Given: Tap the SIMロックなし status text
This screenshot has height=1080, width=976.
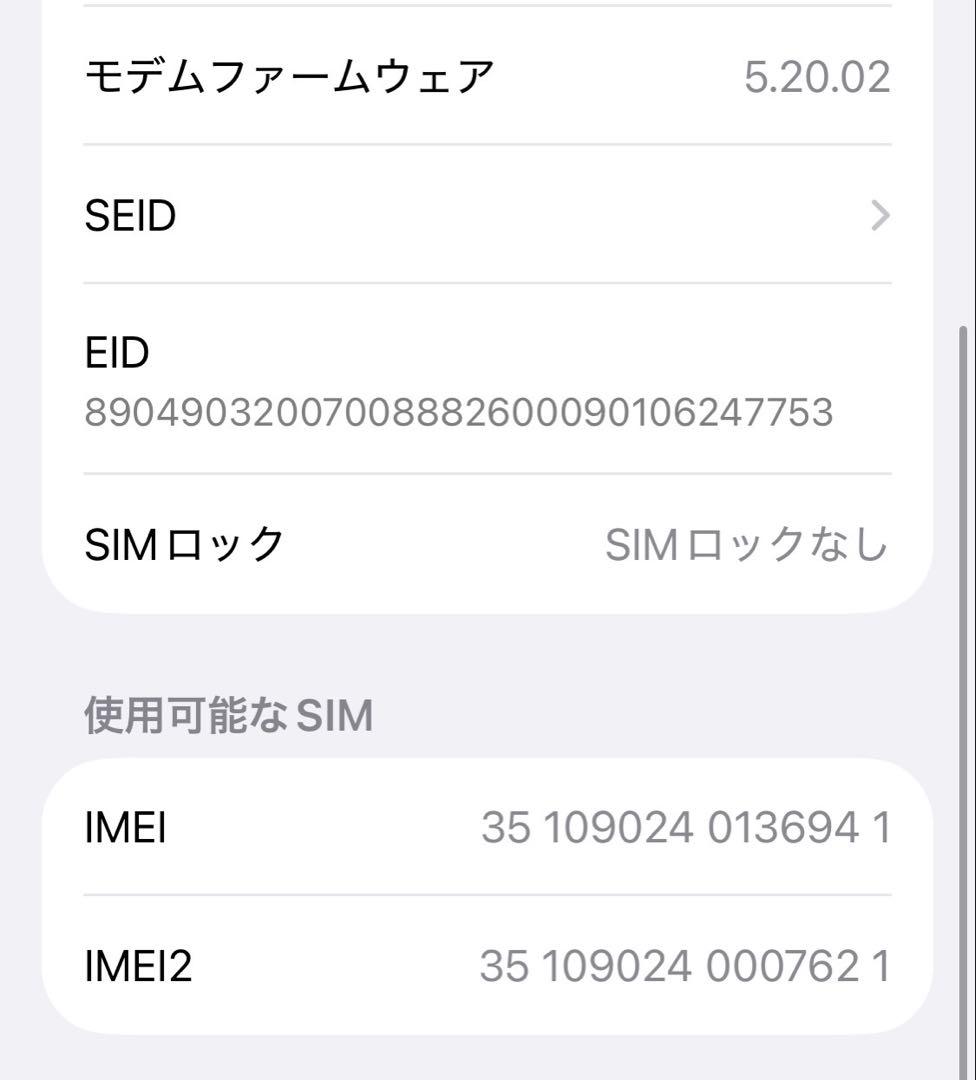Looking at the screenshot, I should coord(745,542).
